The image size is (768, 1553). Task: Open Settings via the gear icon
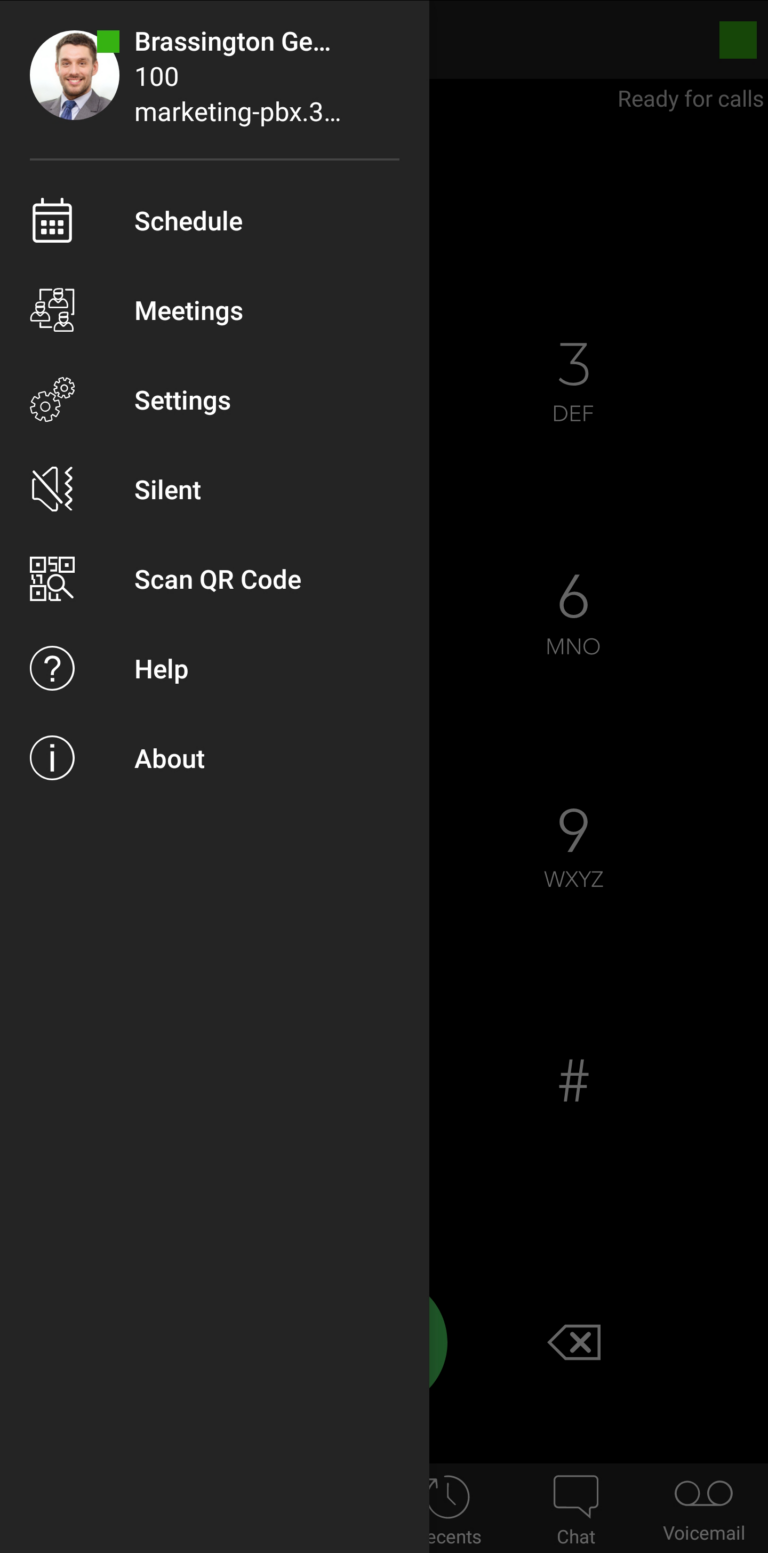52,400
